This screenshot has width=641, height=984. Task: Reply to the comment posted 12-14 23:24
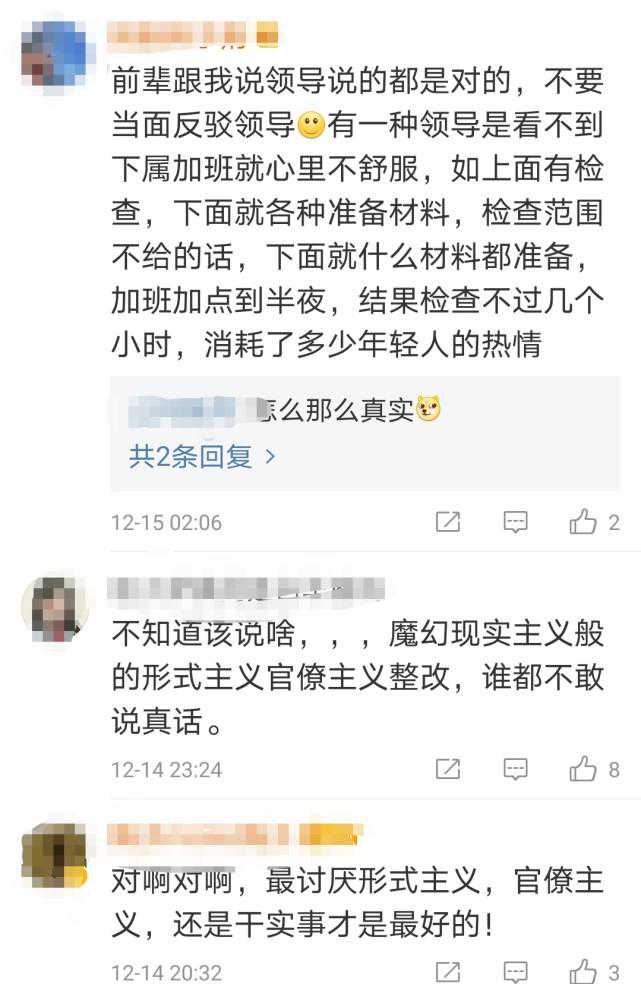[x=515, y=769]
